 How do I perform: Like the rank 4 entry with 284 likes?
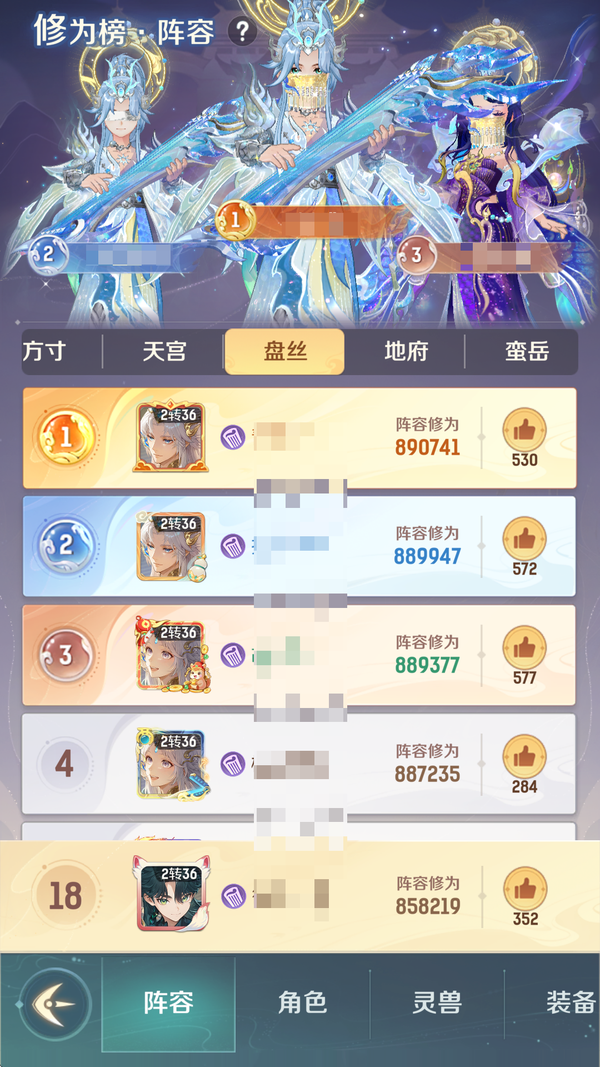point(524,756)
